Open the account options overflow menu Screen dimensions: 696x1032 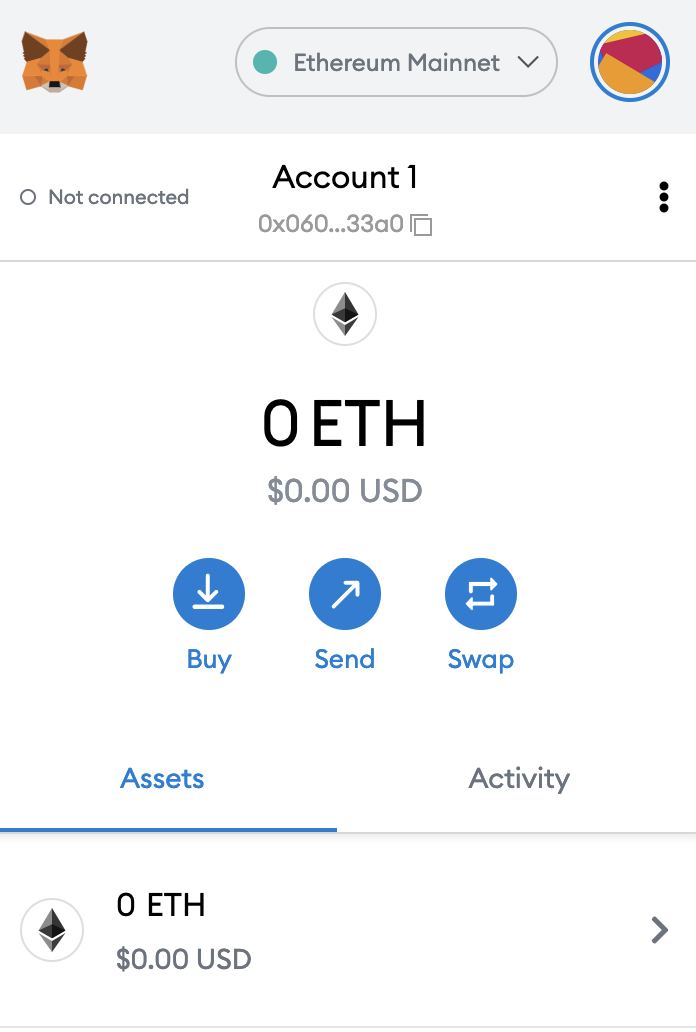664,198
